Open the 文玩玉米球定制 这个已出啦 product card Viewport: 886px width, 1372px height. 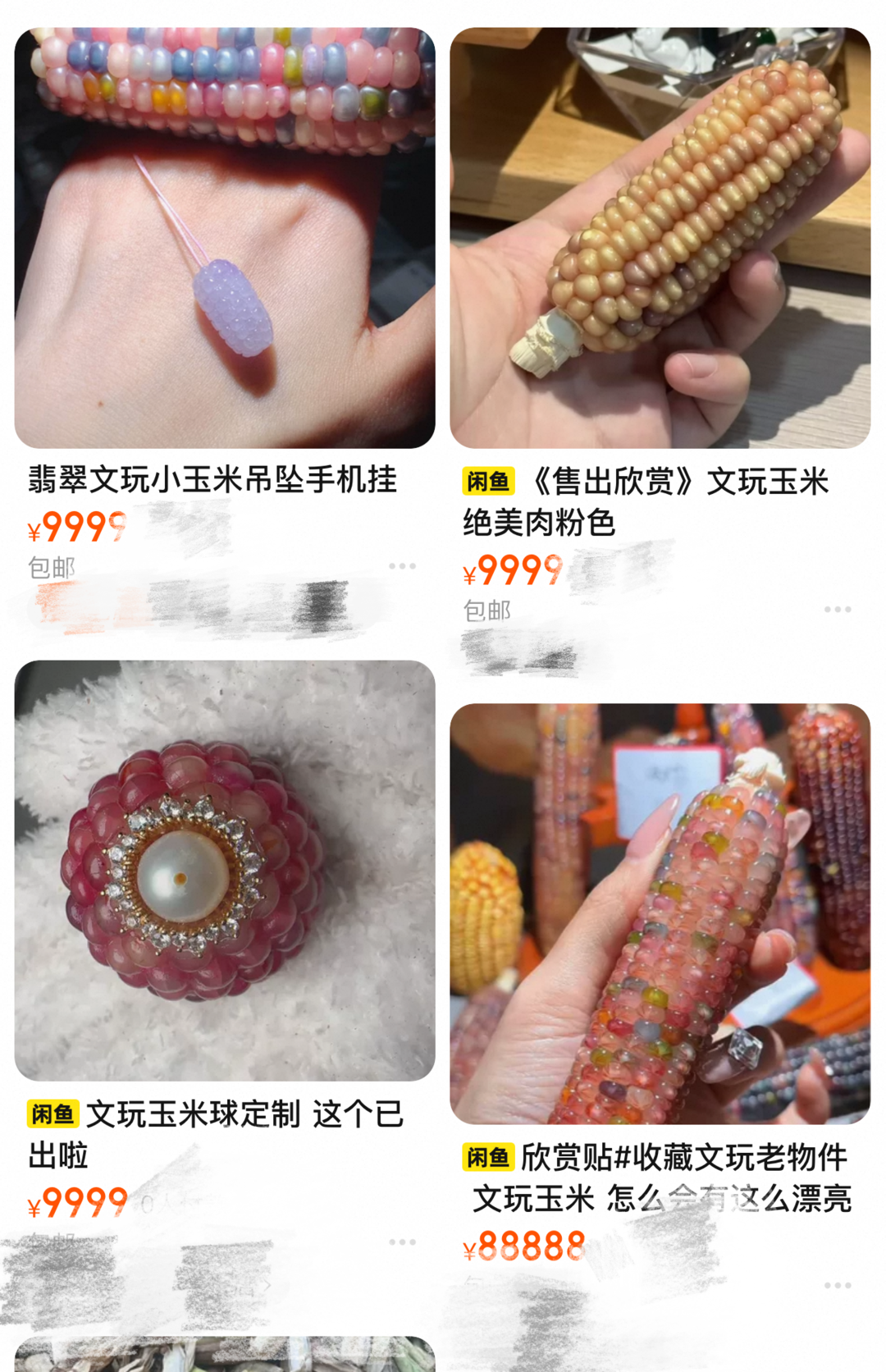[x=224, y=871]
